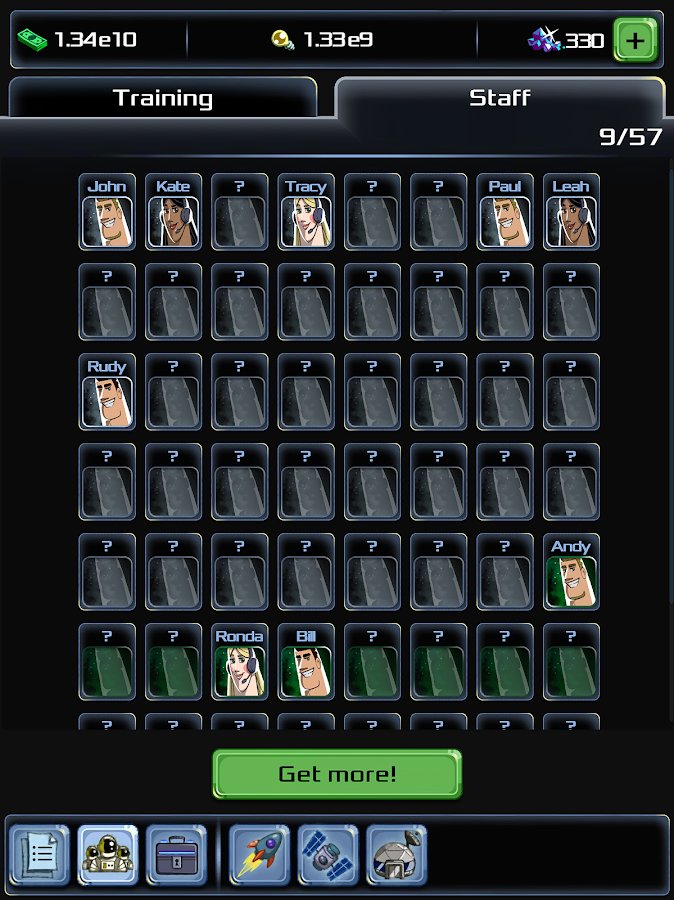Image resolution: width=674 pixels, height=900 pixels.
Task: Open Rudy's staff card
Action: pos(107,392)
